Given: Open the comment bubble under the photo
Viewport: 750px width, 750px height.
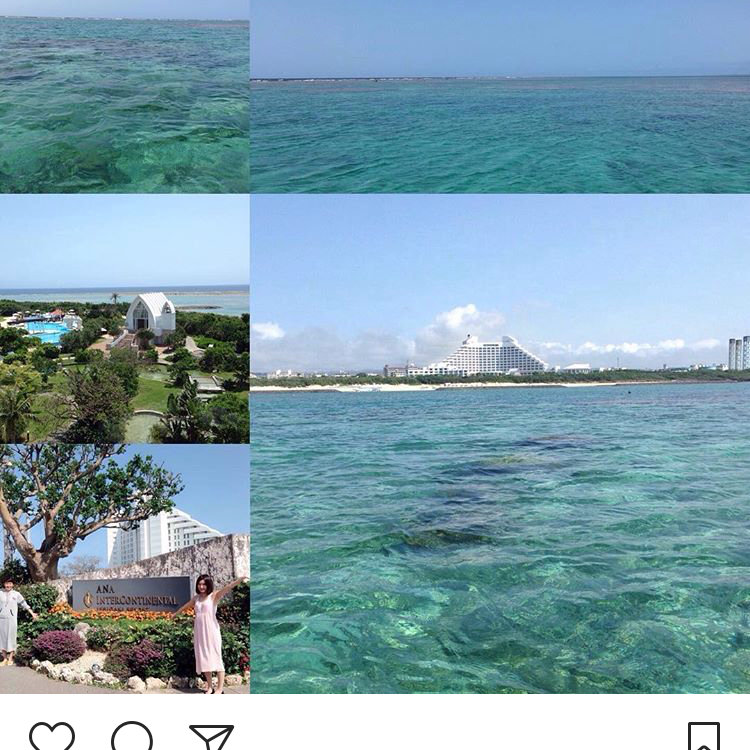Looking at the screenshot, I should (132, 738).
